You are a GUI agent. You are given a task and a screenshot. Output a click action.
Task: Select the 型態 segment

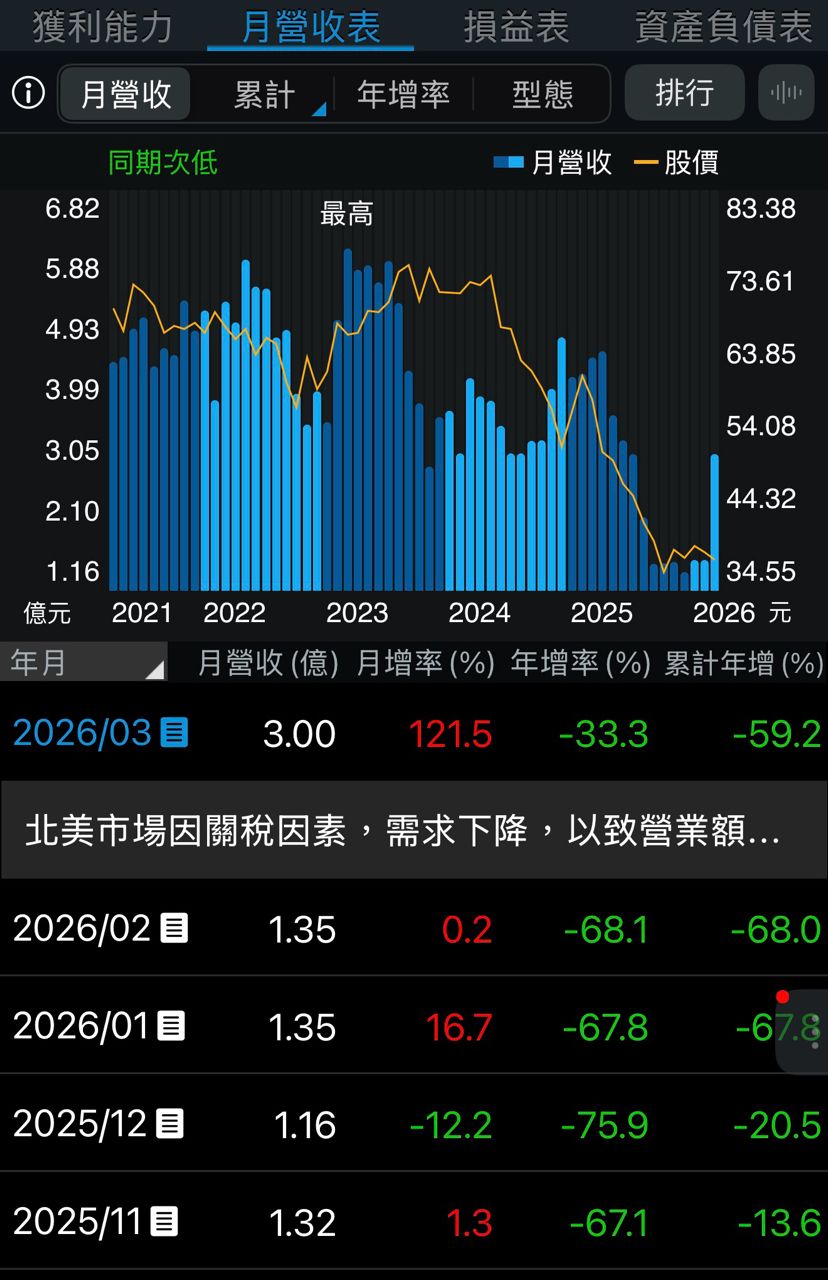point(542,95)
